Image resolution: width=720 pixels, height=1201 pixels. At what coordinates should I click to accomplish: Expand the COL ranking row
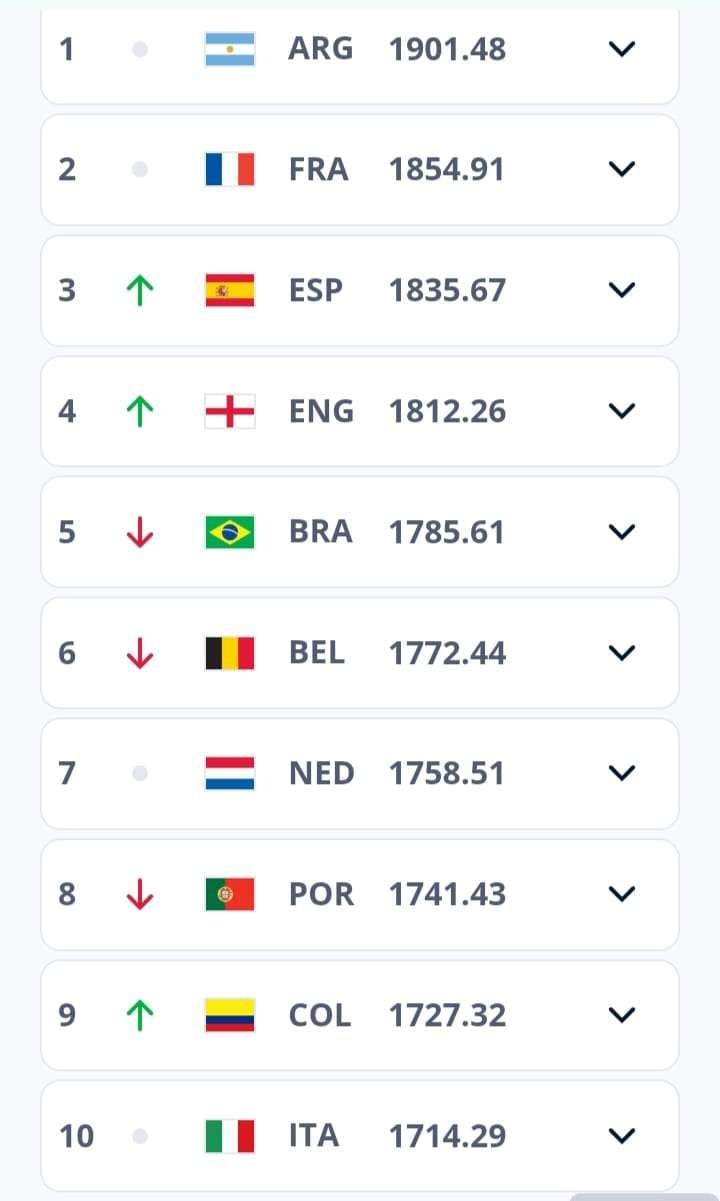(x=622, y=1015)
